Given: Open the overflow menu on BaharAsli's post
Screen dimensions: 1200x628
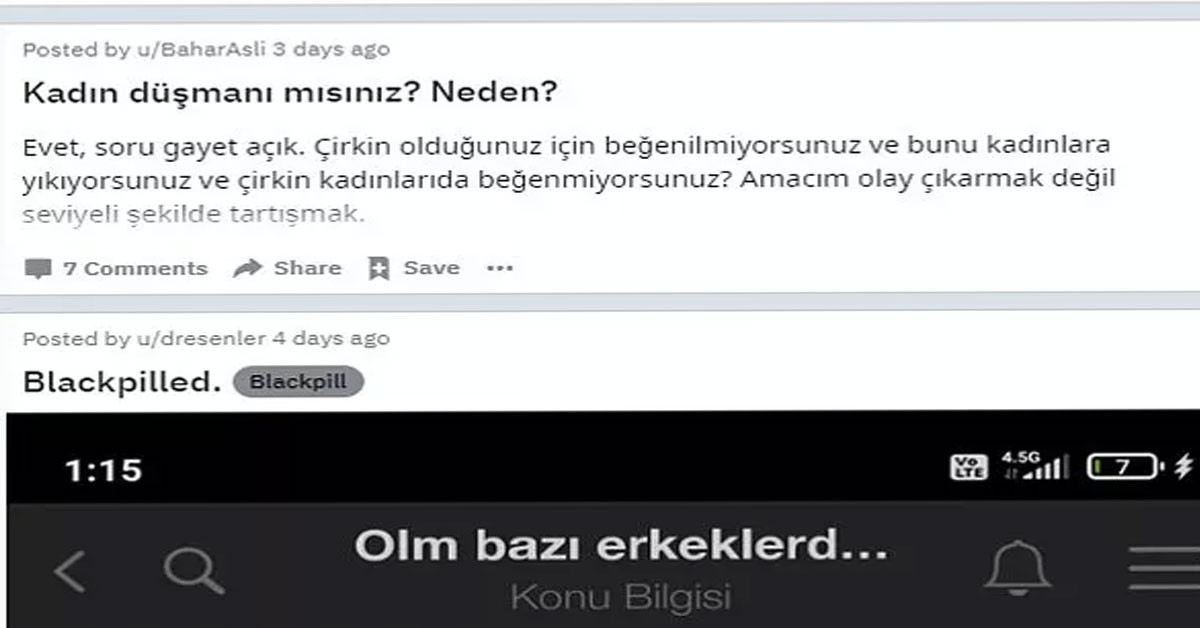Looking at the screenshot, I should pos(499,268).
